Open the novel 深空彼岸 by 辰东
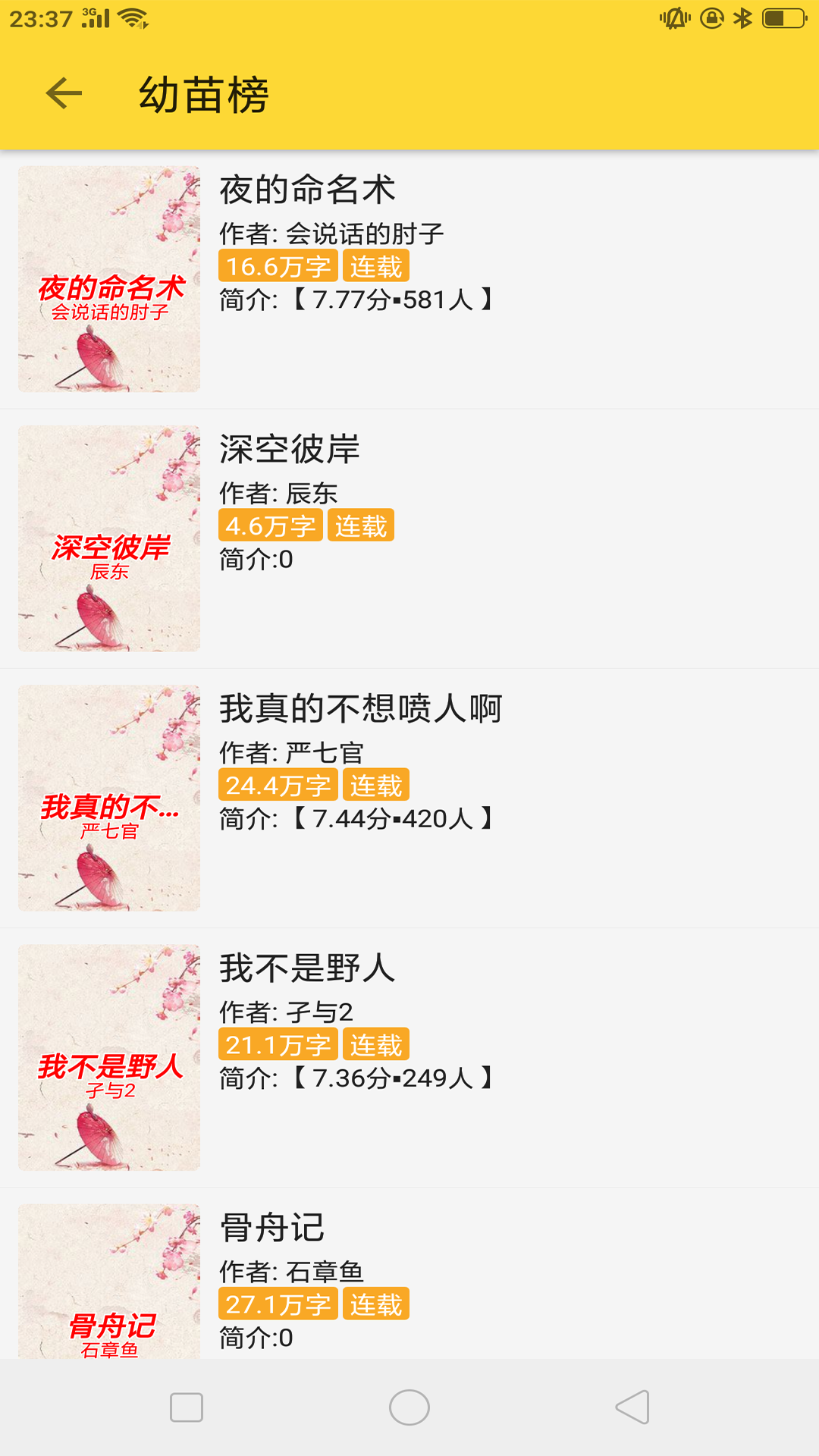 [292, 450]
